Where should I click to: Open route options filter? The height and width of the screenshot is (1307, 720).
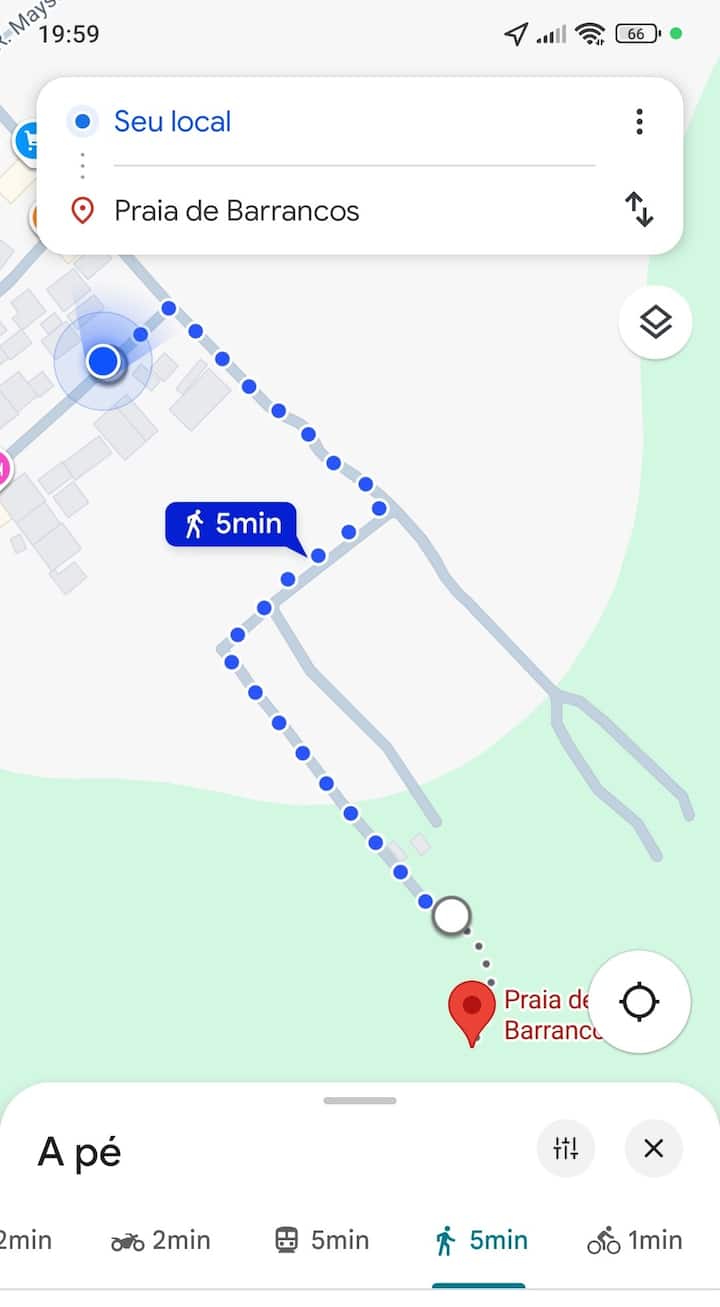coord(566,1148)
